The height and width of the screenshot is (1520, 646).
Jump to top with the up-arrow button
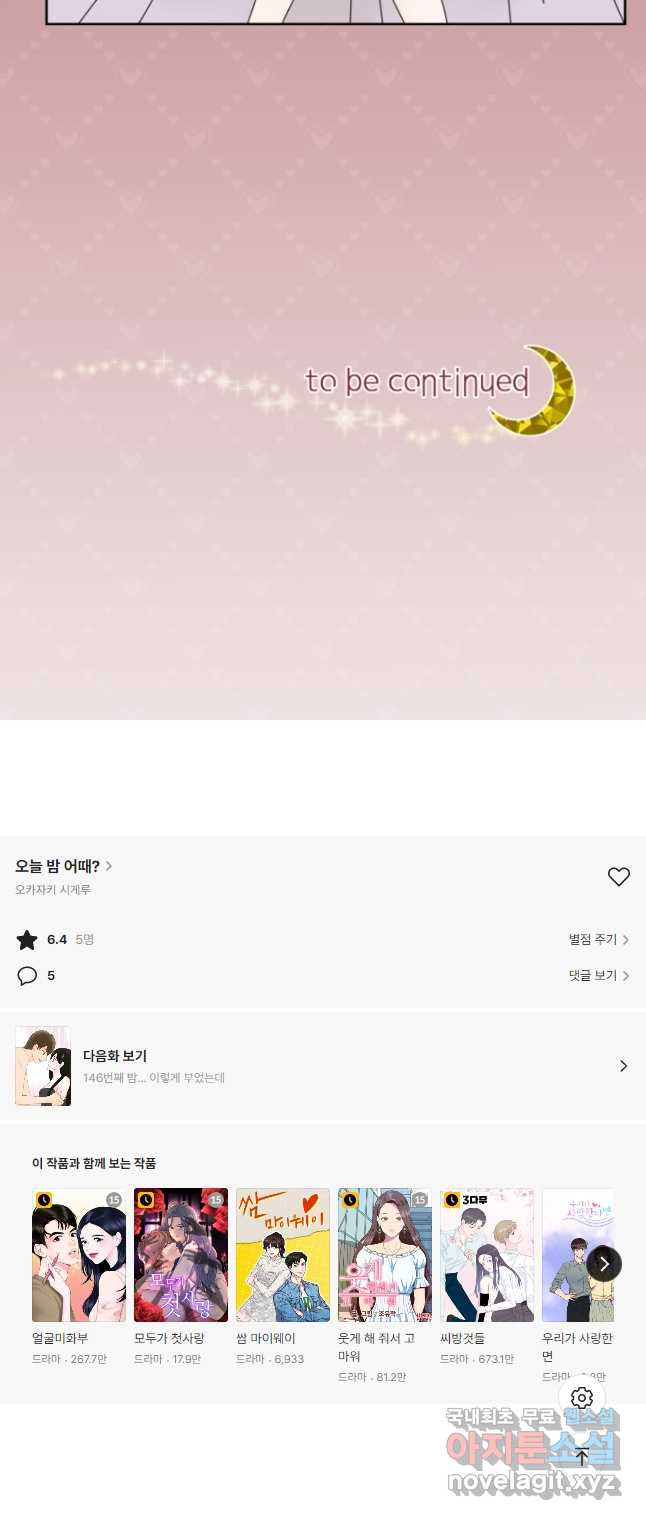click(x=582, y=1457)
